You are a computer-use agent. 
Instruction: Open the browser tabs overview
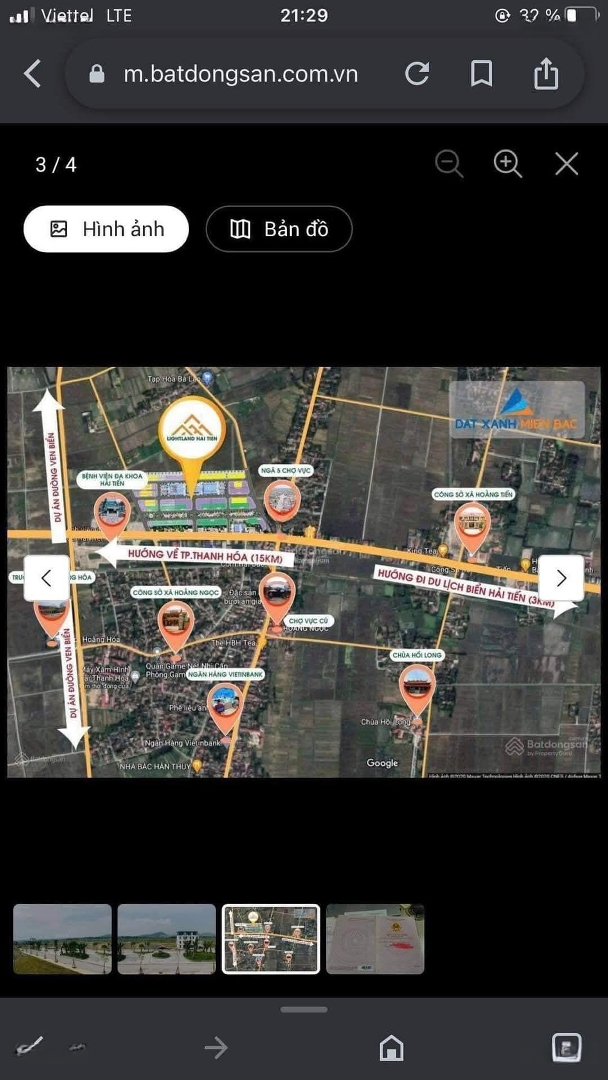(566, 1047)
